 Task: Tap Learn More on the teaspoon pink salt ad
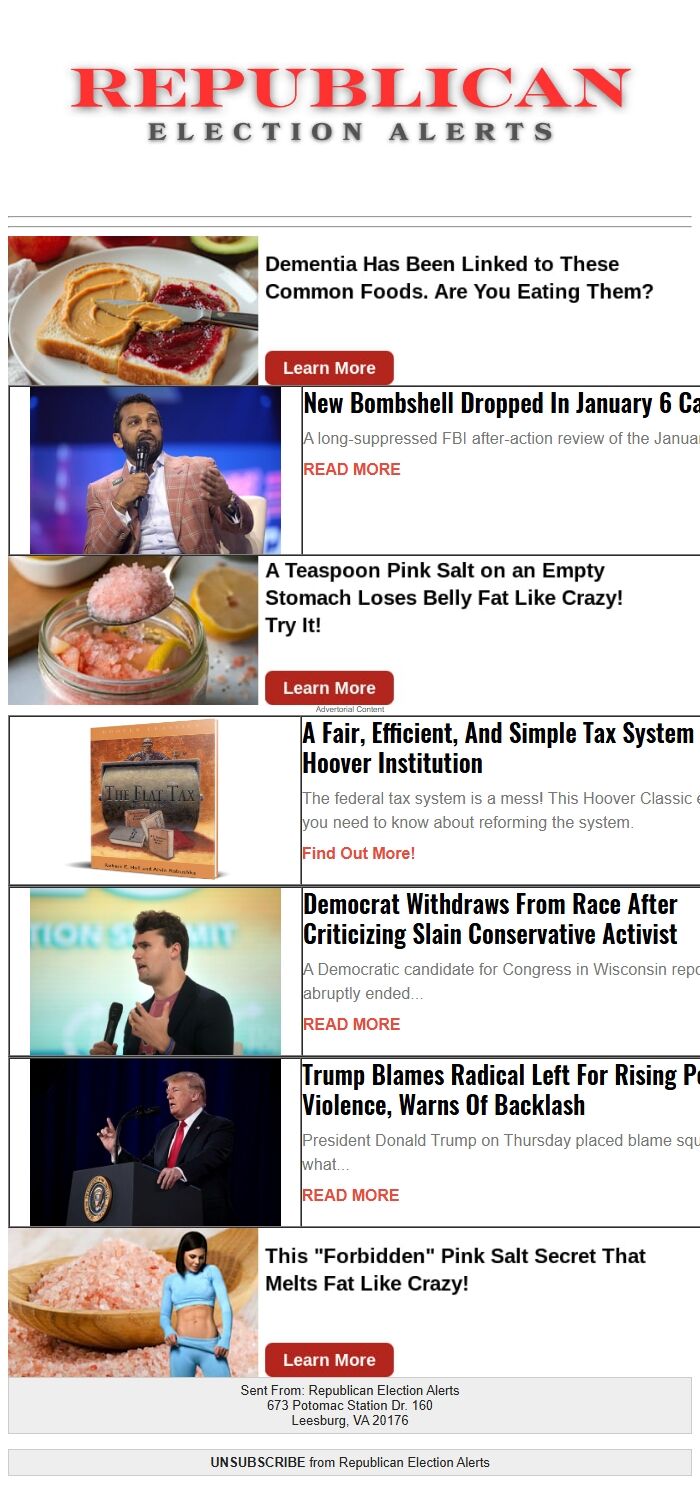coord(329,688)
